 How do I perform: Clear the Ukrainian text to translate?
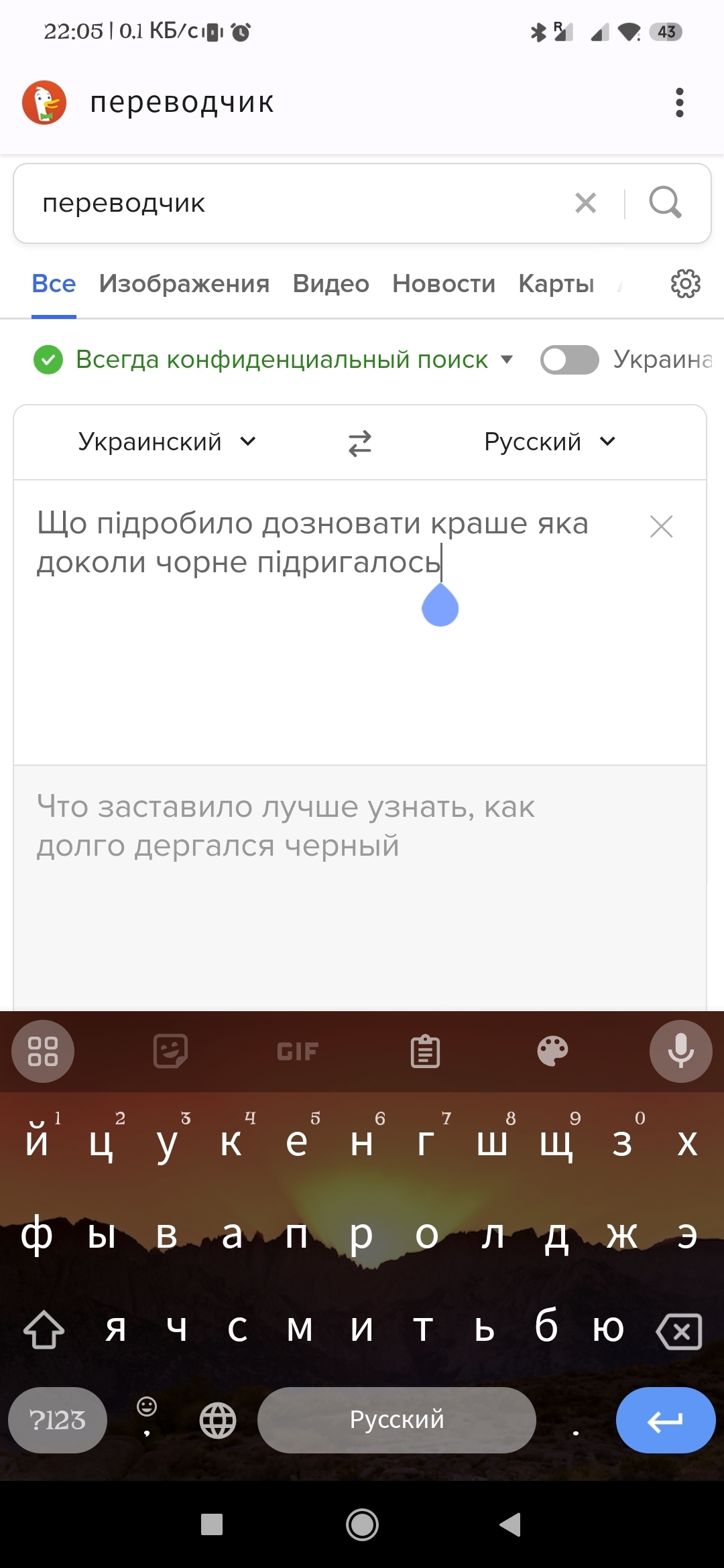click(661, 526)
